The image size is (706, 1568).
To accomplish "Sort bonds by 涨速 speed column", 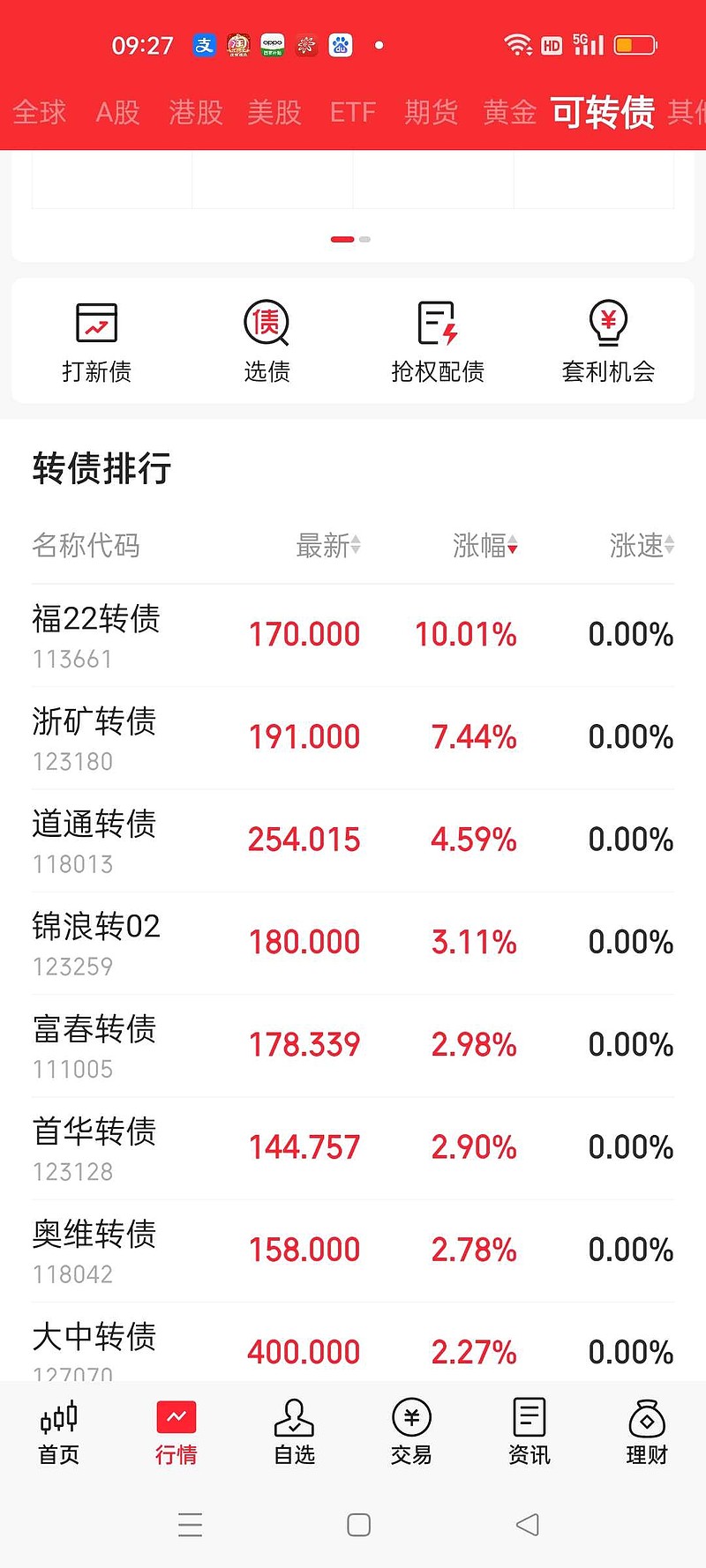I will 639,546.
